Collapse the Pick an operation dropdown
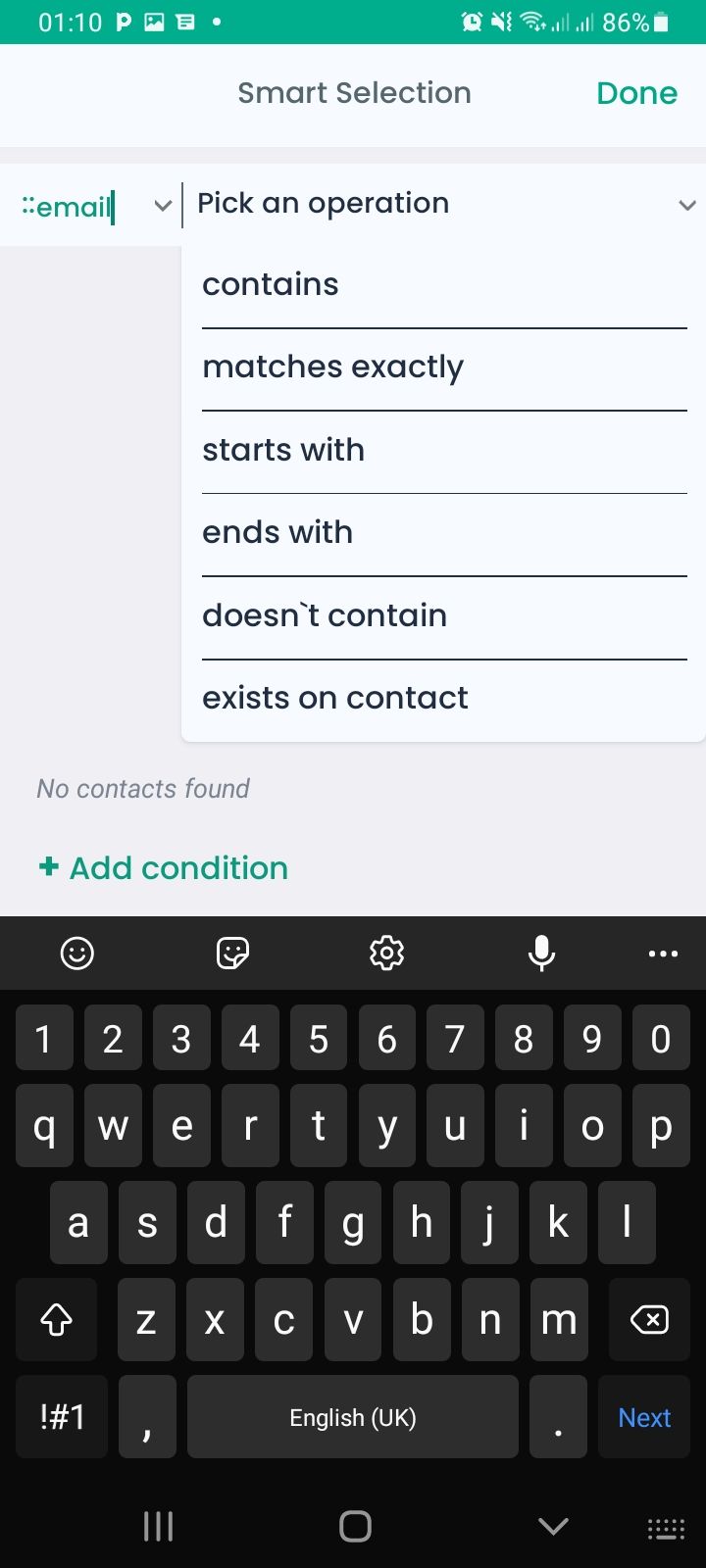Screen dimensions: 706x1568 point(687,205)
